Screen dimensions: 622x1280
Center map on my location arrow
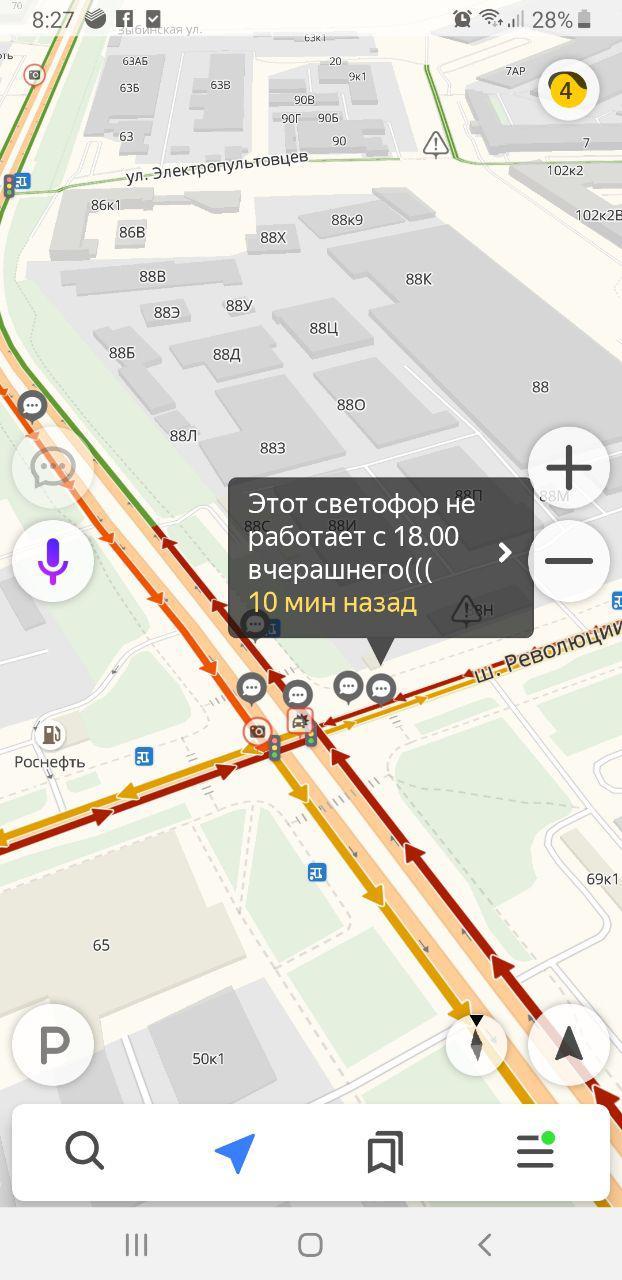pyautogui.click(x=569, y=1045)
